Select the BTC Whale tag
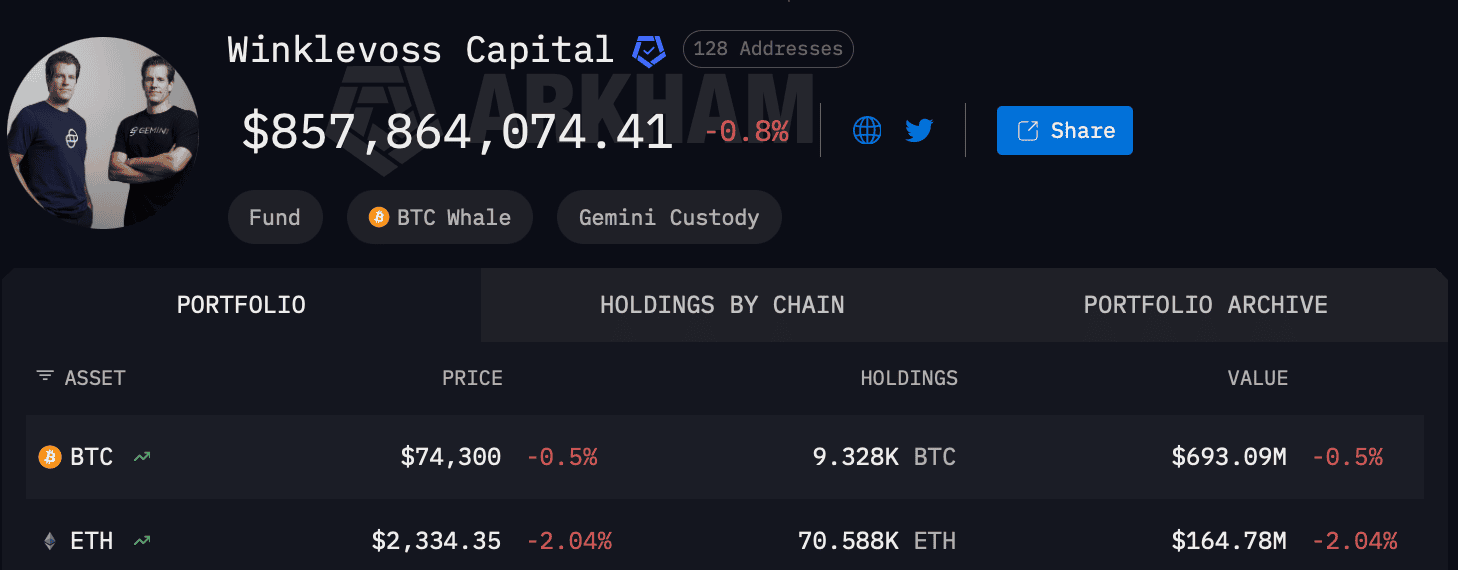Screen dimensions: 1458x570 439,217
